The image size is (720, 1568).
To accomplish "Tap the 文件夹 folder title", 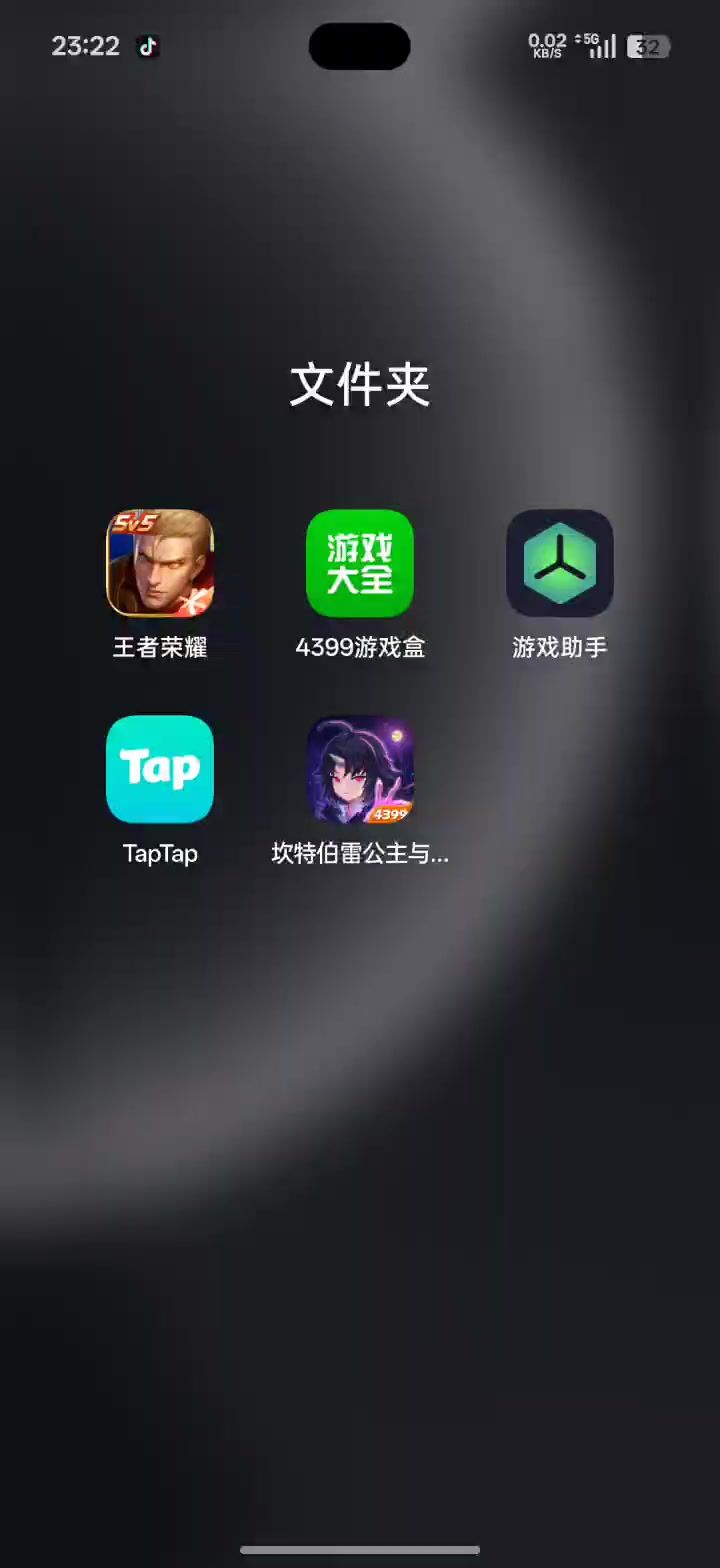I will point(360,385).
